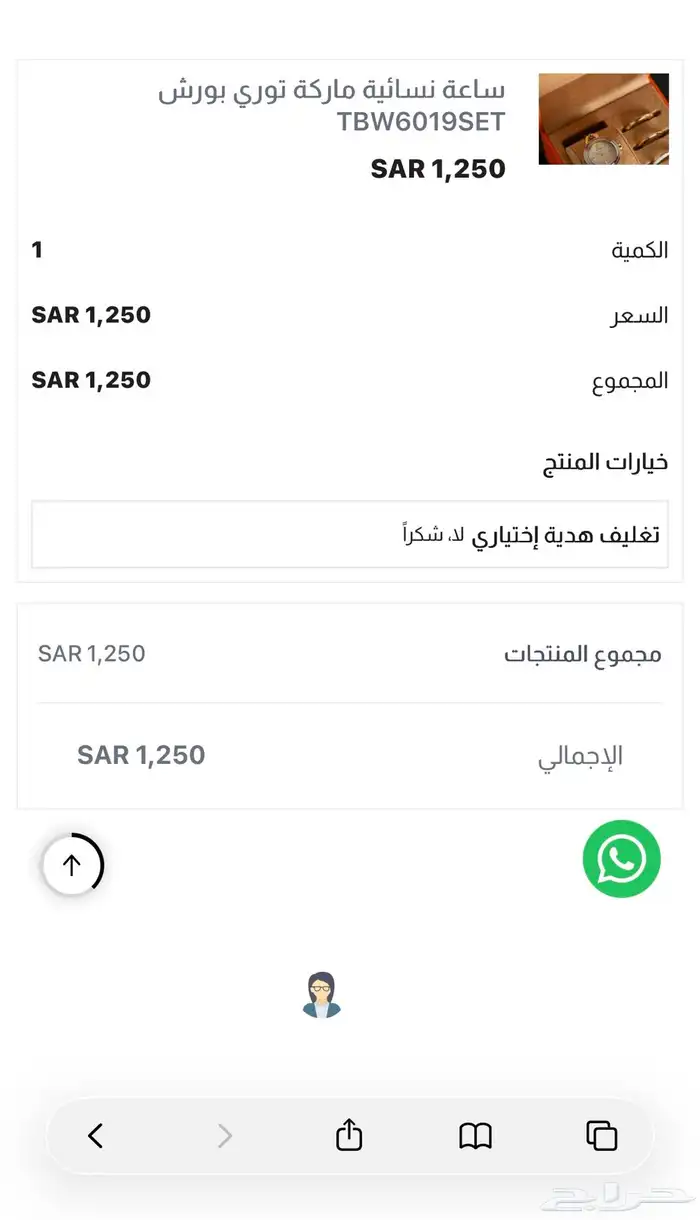The width and height of the screenshot is (700, 1220).
Task: Open the support agent avatar chat
Action: [x=322, y=995]
